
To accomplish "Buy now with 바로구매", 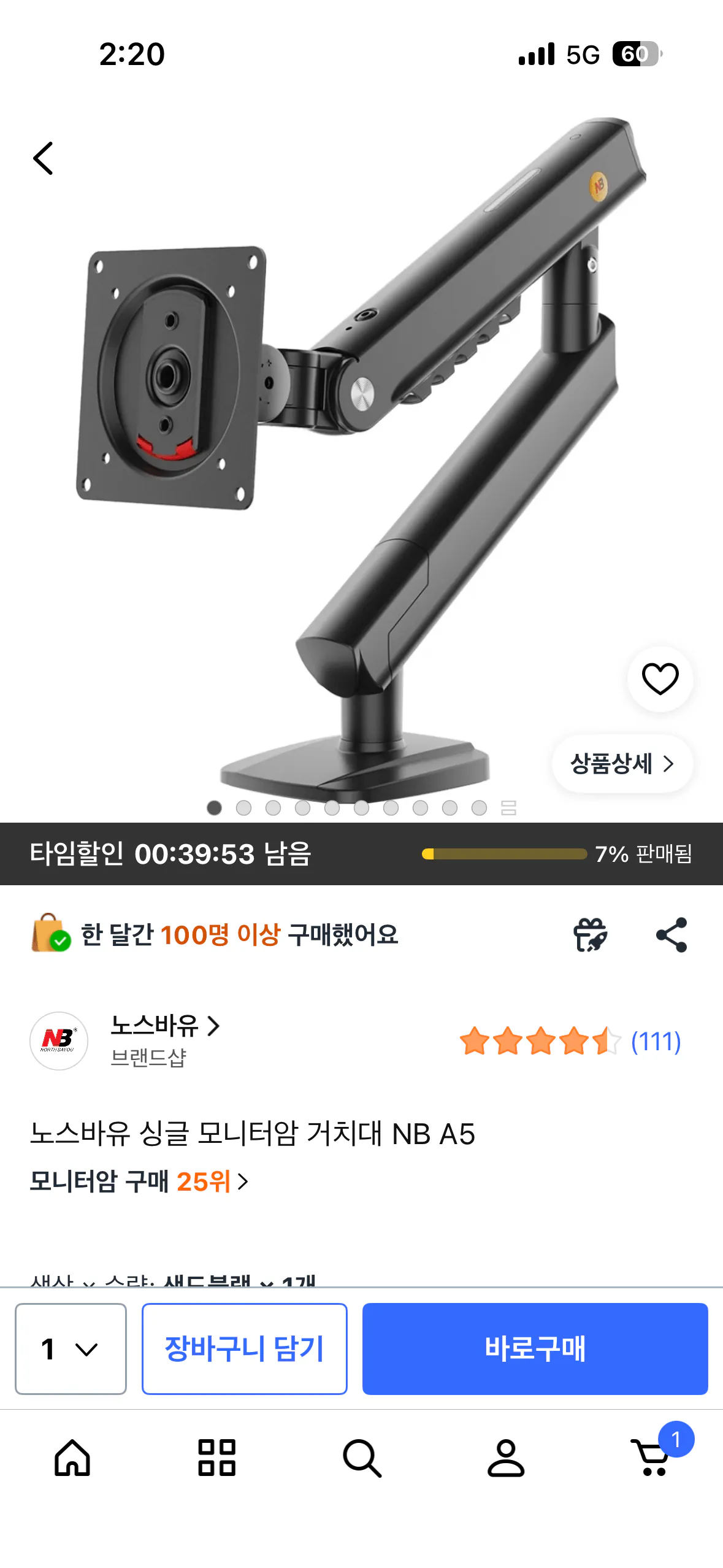I will pyautogui.click(x=535, y=1348).
